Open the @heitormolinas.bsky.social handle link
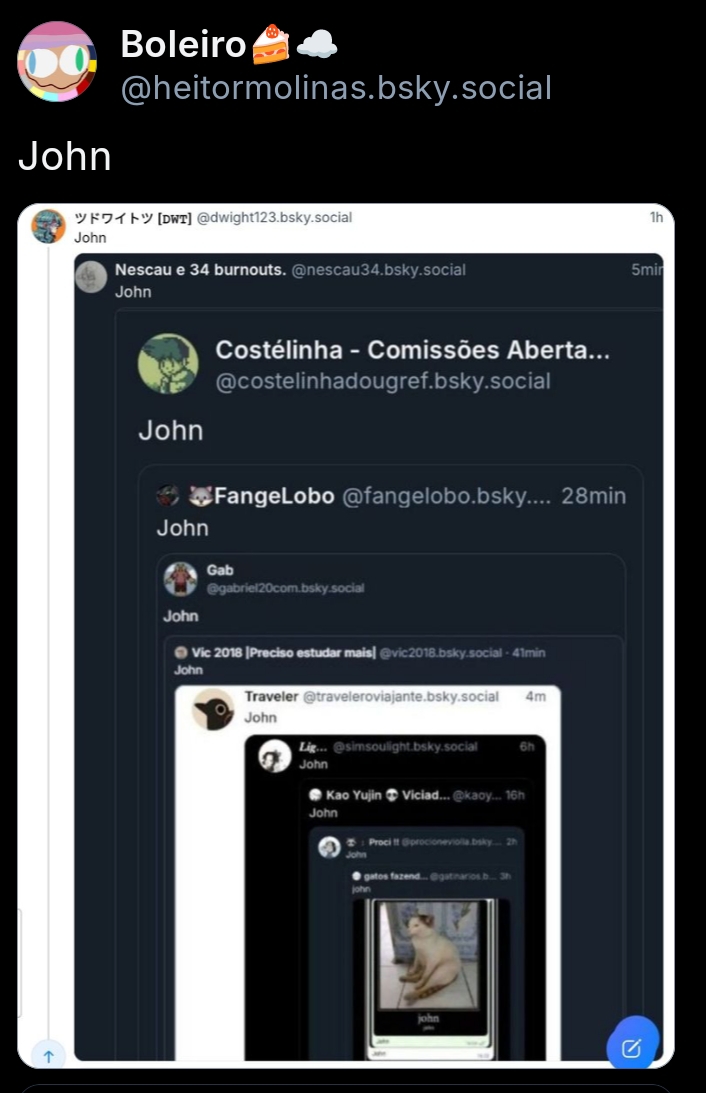This screenshot has width=706, height=1093. 336,88
